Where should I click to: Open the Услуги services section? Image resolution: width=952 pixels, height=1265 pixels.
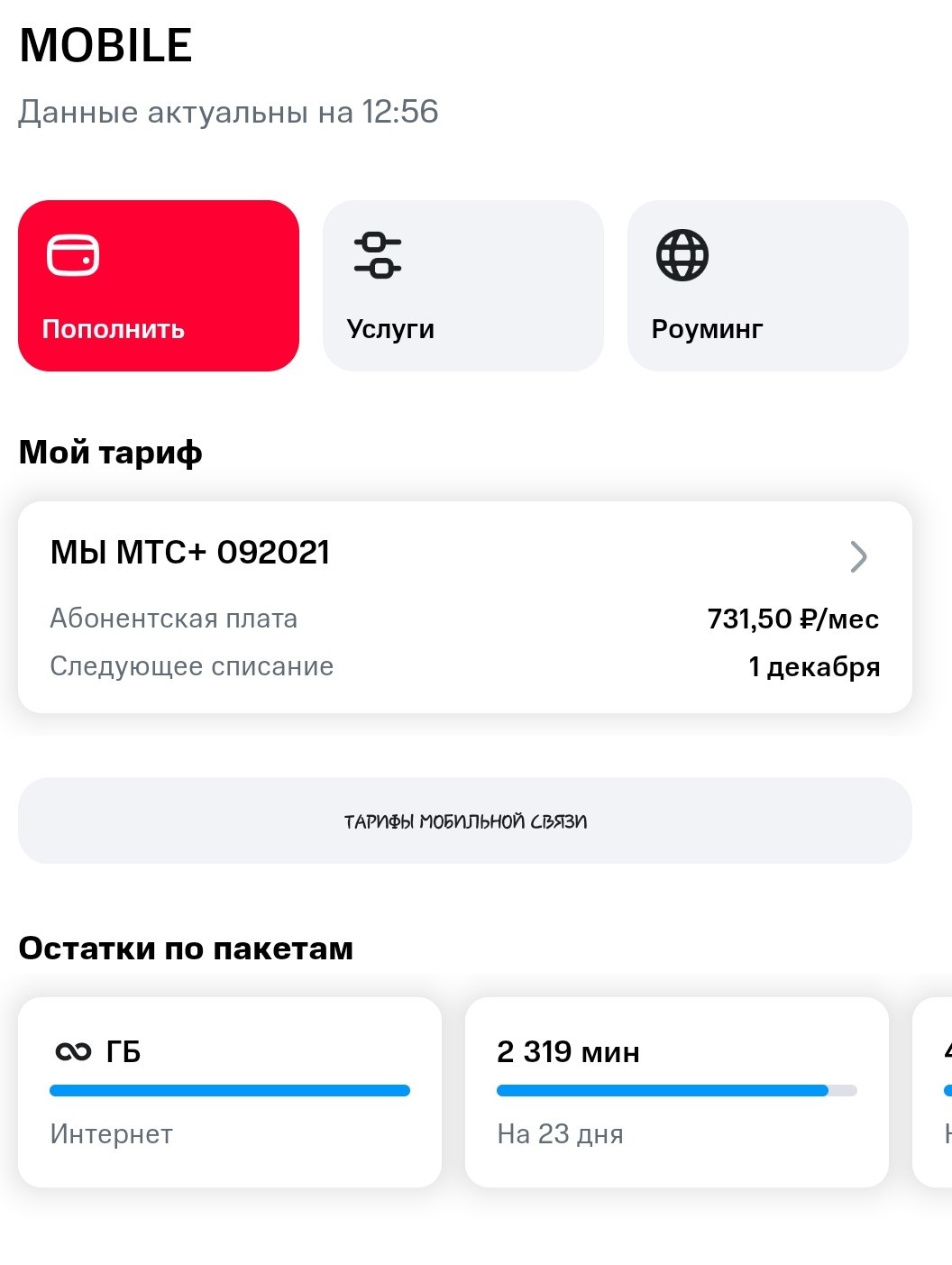[462, 285]
